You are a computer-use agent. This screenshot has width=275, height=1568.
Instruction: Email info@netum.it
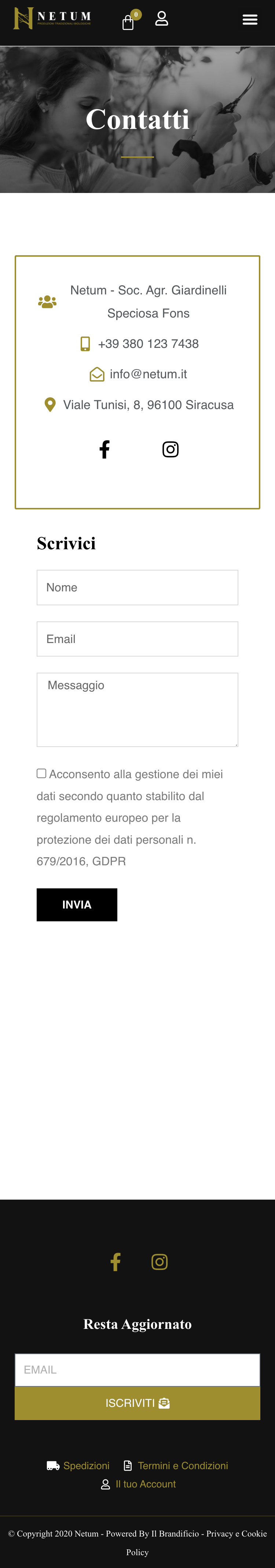pos(147,374)
